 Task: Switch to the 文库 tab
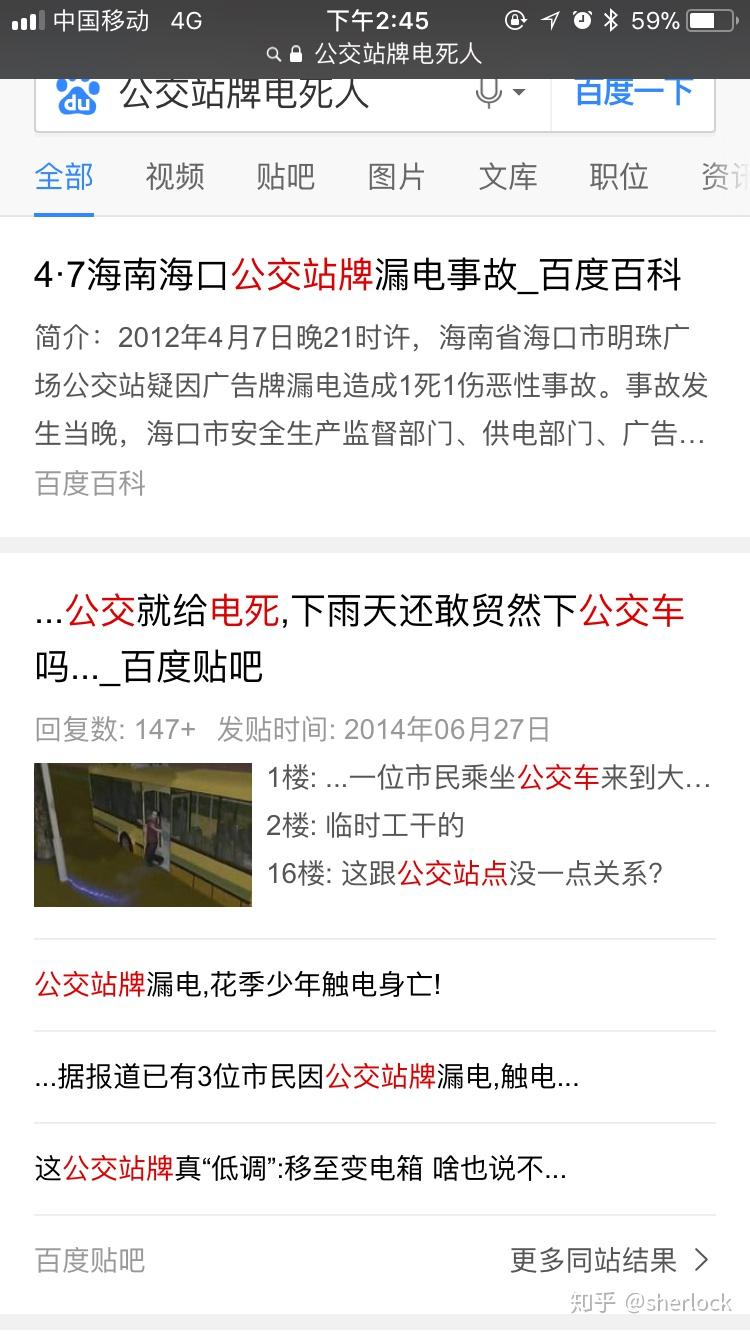coord(508,177)
